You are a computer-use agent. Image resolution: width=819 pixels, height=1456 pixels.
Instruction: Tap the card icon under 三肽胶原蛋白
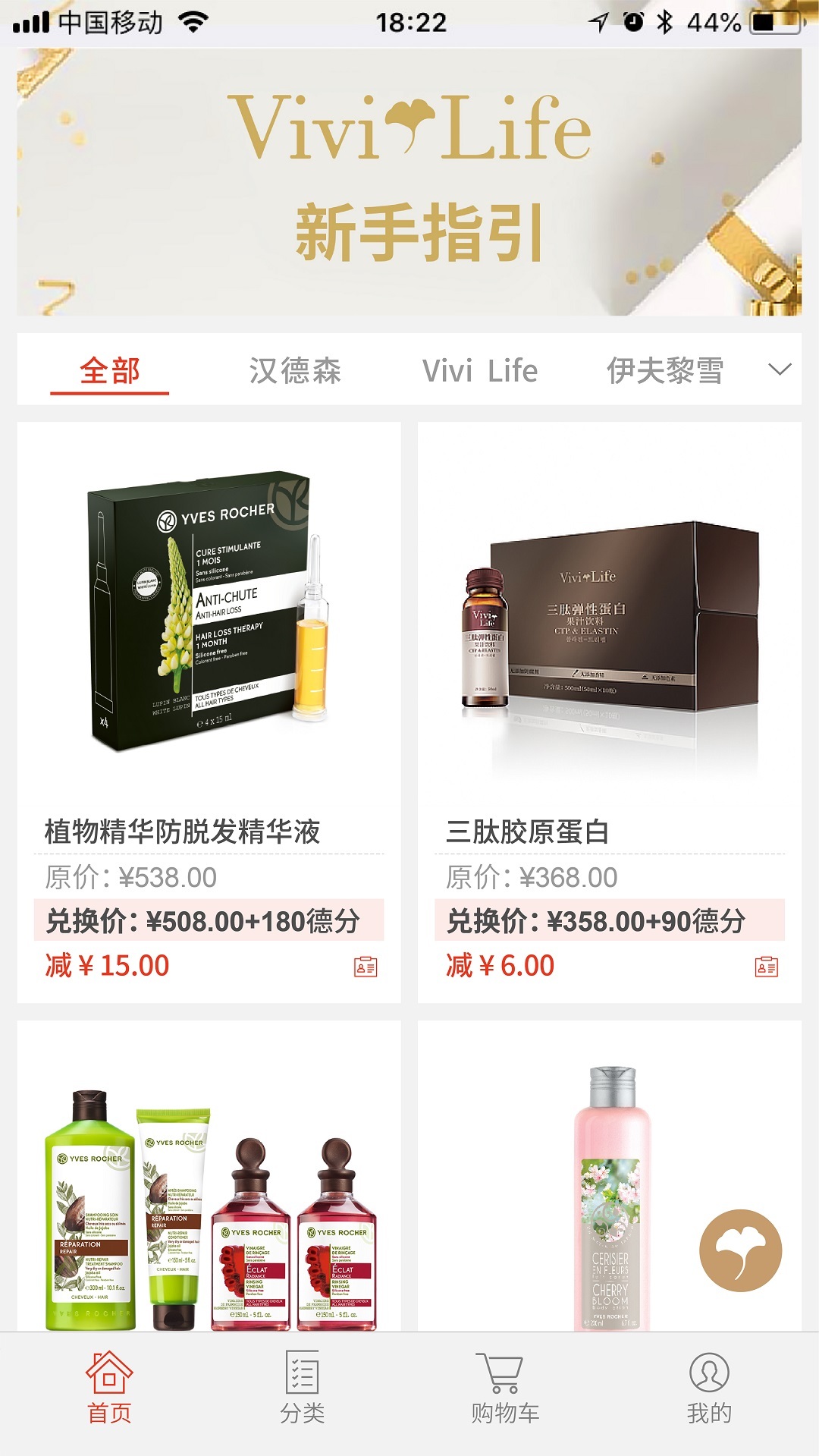coord(766,967)
